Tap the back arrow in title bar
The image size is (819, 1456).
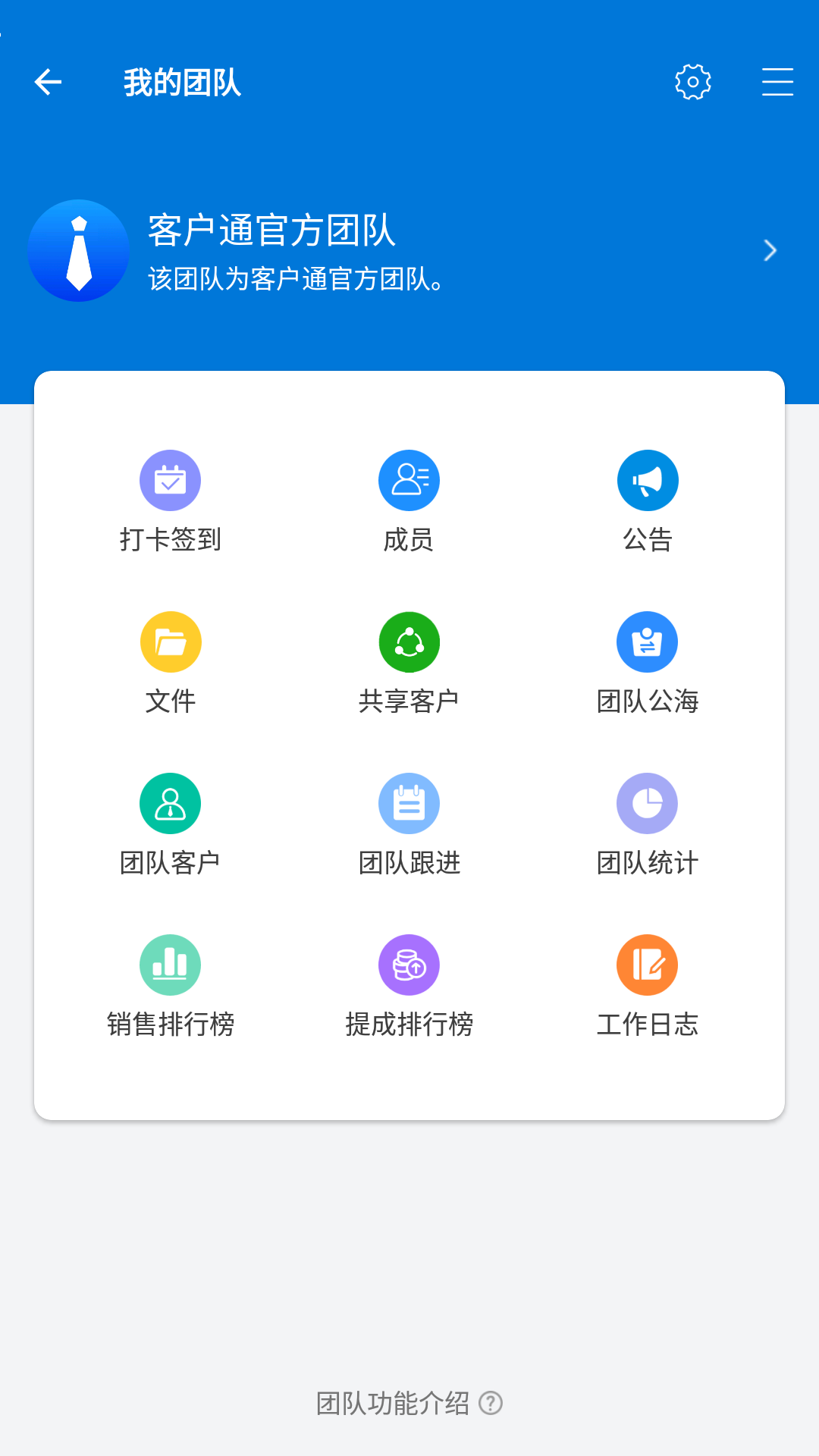(48, 82)
